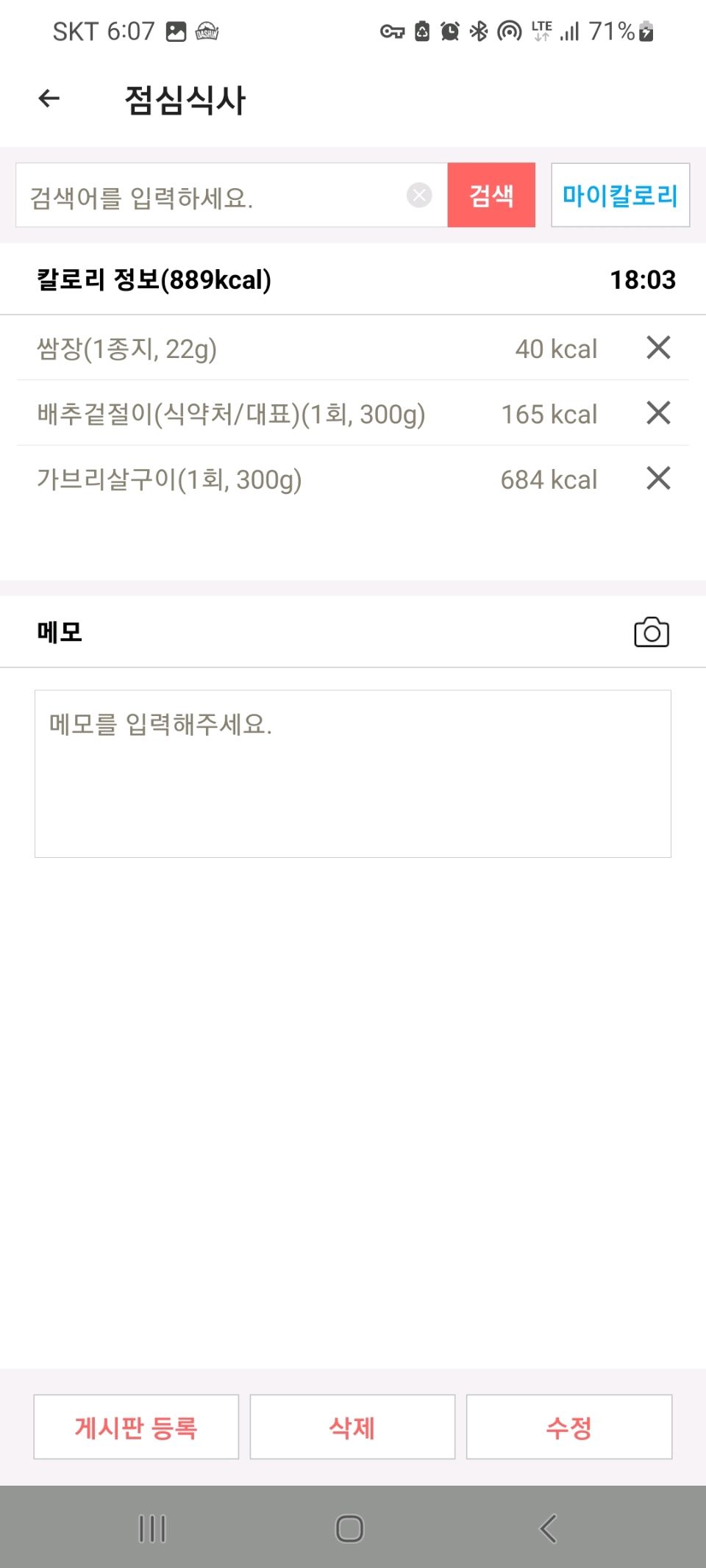
Task: Remove 배추겉절이 from the meal
Action: tap(658, 413)
